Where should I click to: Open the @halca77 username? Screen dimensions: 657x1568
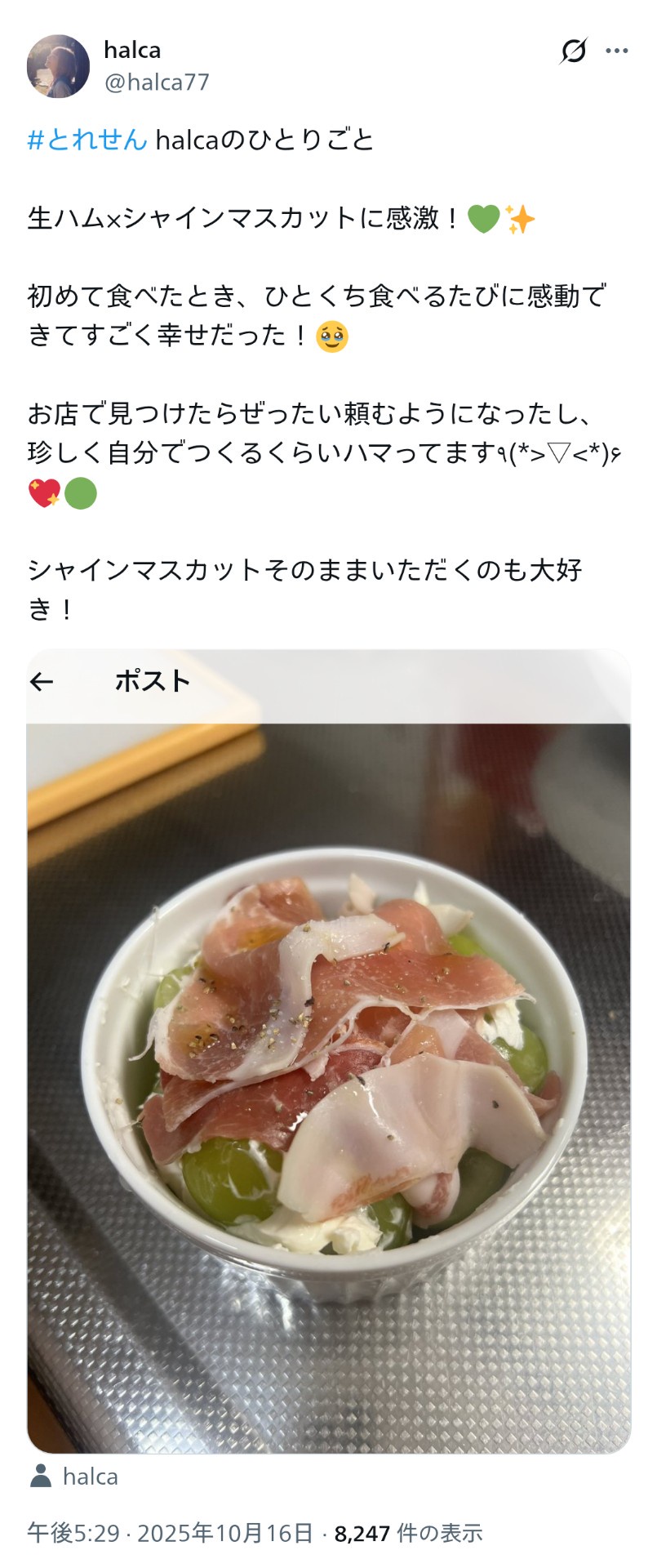click(x=157, y=82)
